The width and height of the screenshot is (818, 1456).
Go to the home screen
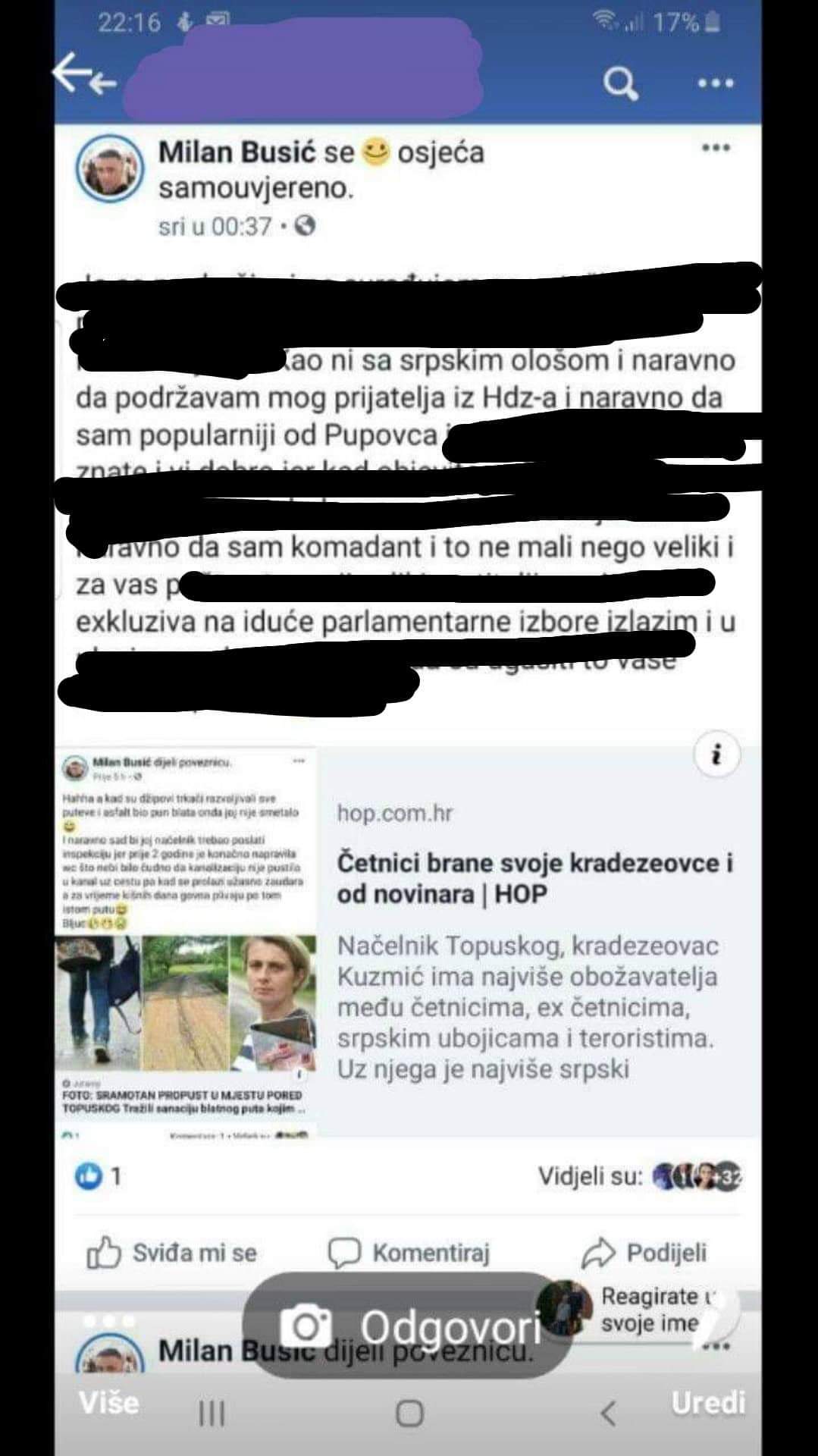[409, 1413]
